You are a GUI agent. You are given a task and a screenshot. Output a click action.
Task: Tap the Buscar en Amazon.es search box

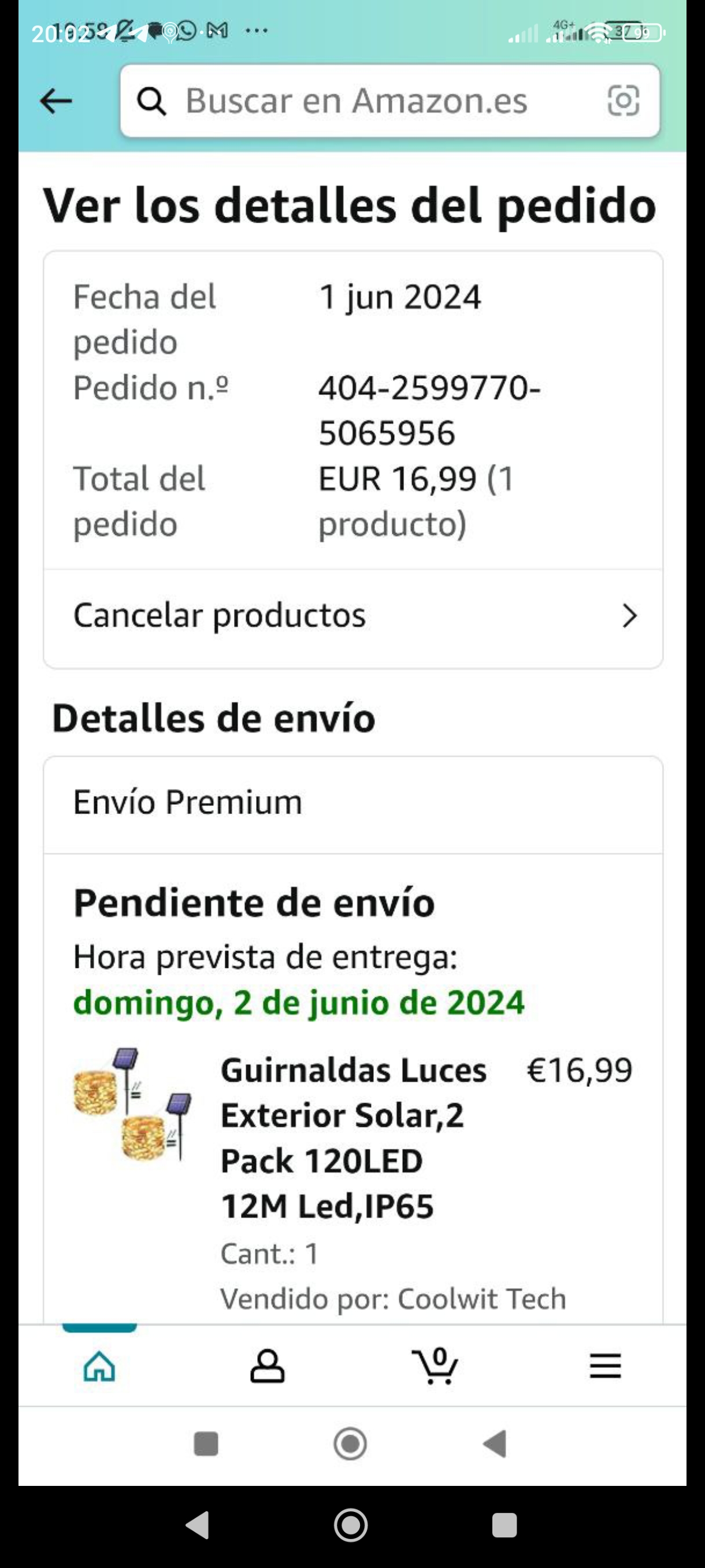[365, 101]
